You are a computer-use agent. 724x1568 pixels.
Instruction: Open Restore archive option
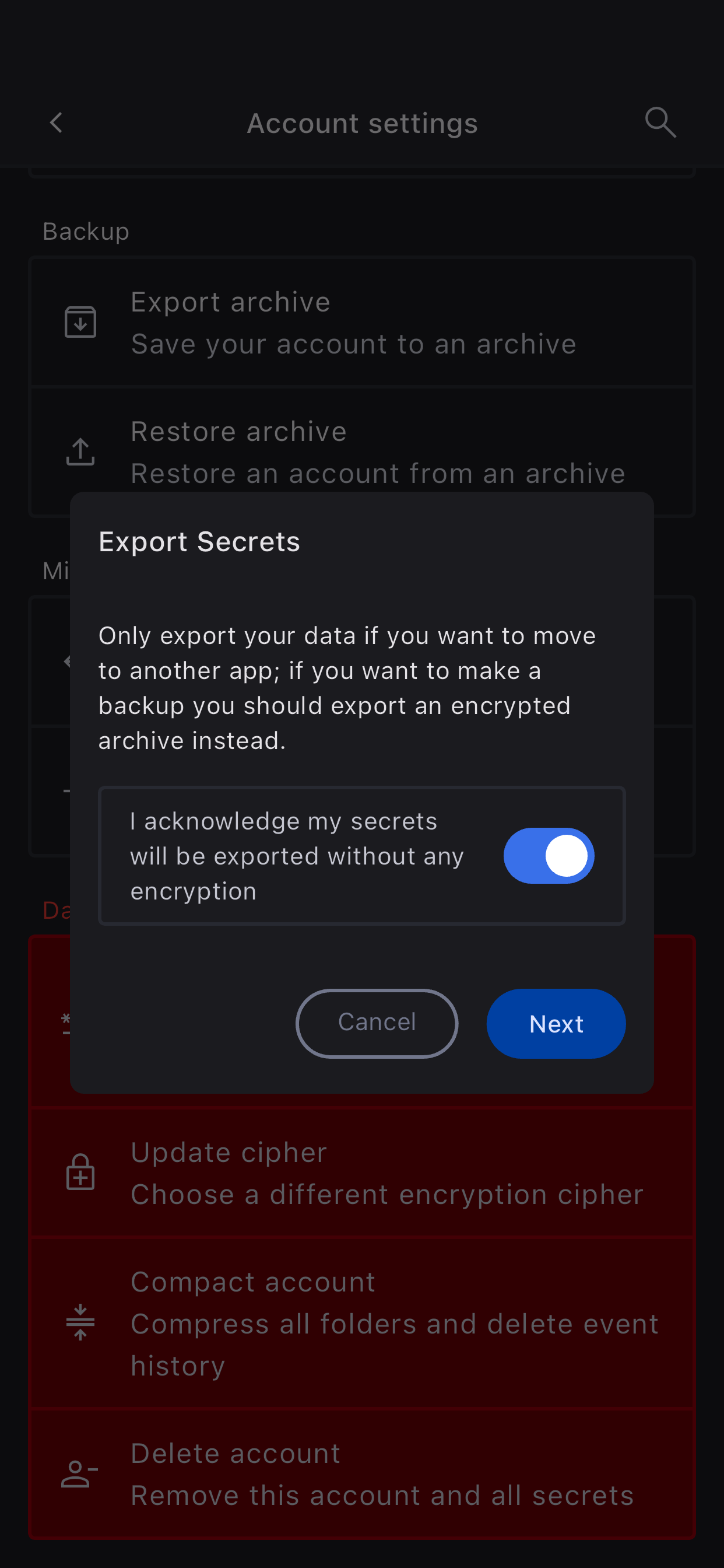pos(361,452)
